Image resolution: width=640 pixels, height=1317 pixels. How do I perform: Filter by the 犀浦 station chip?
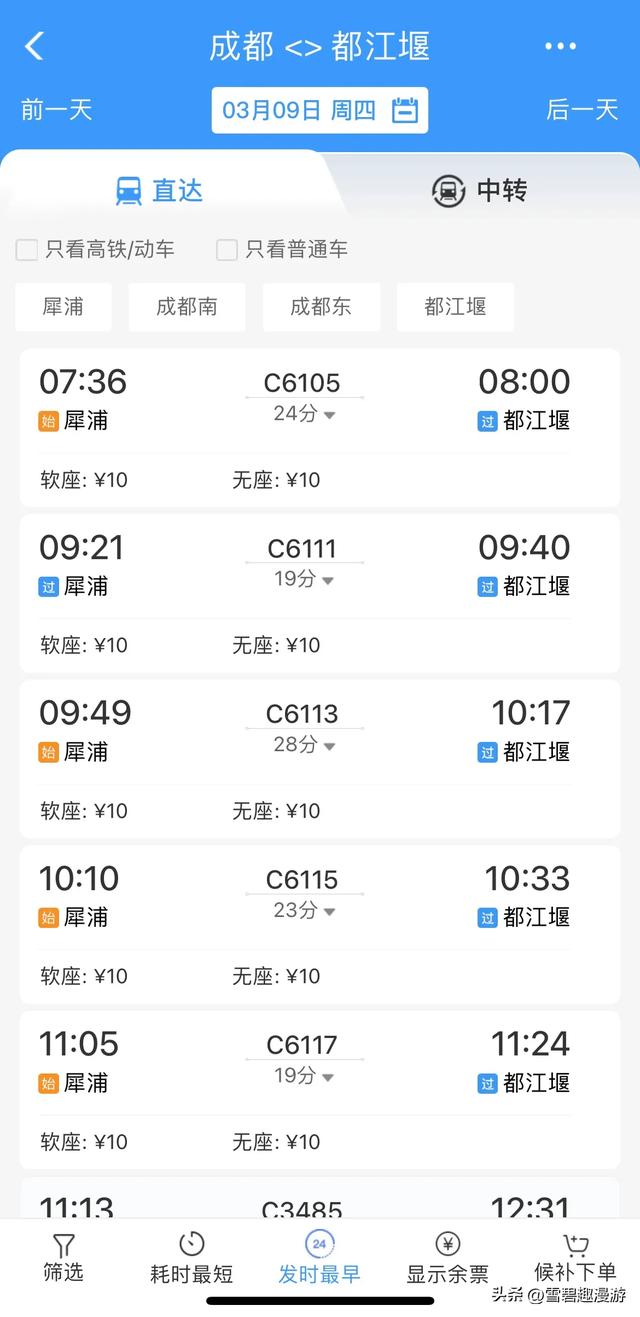point(63,307)
